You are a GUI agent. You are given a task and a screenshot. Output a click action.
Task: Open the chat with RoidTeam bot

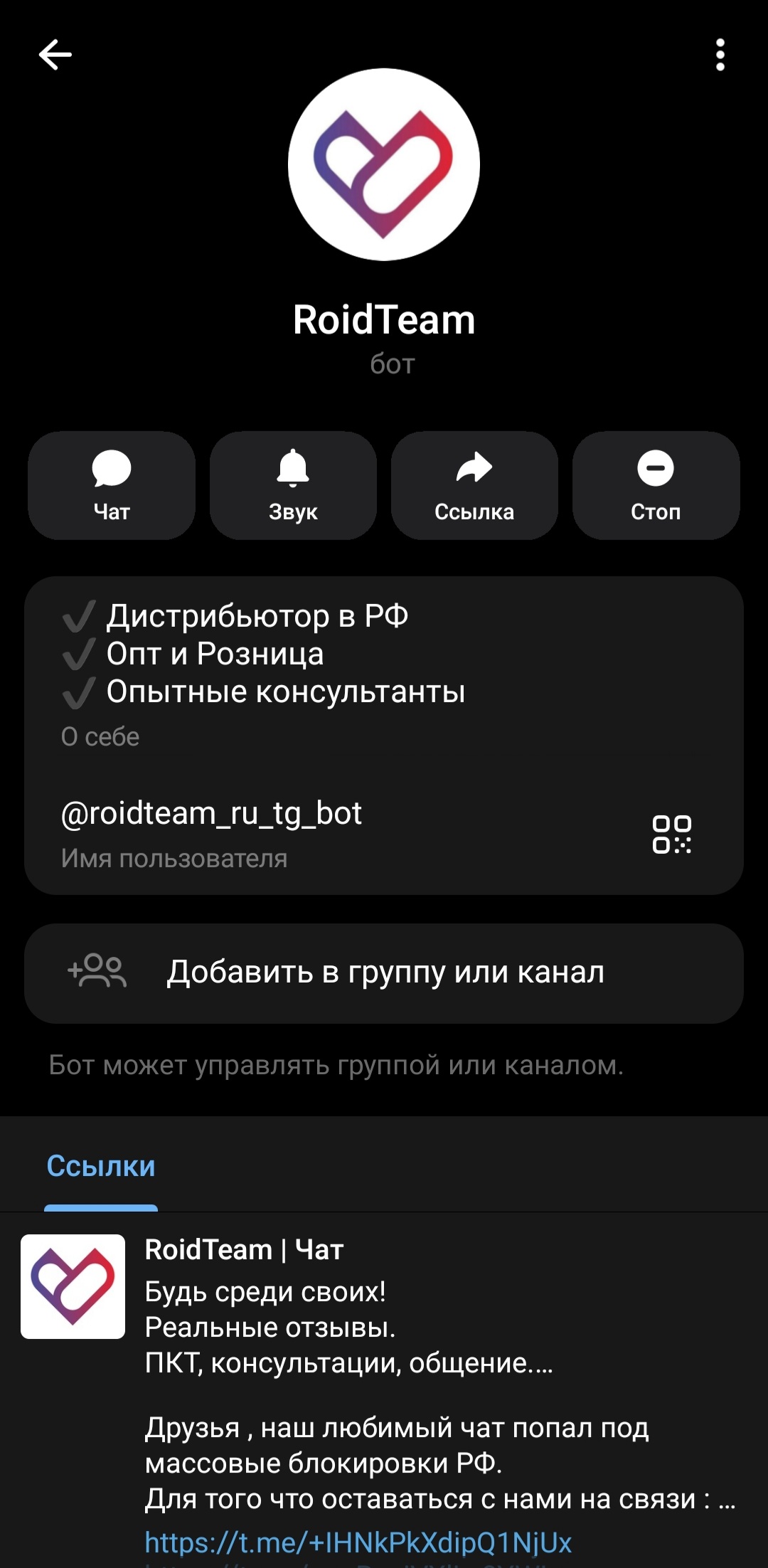point(110,484)
